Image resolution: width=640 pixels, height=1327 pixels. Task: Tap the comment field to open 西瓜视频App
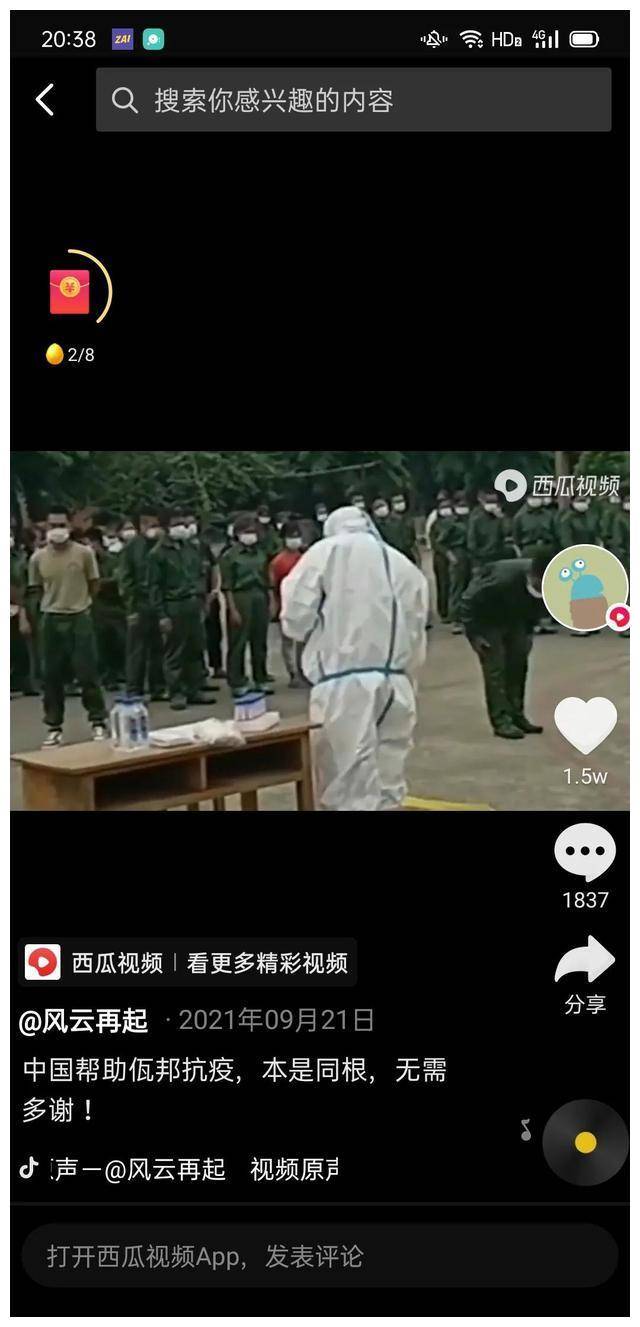click(320, 1256)
